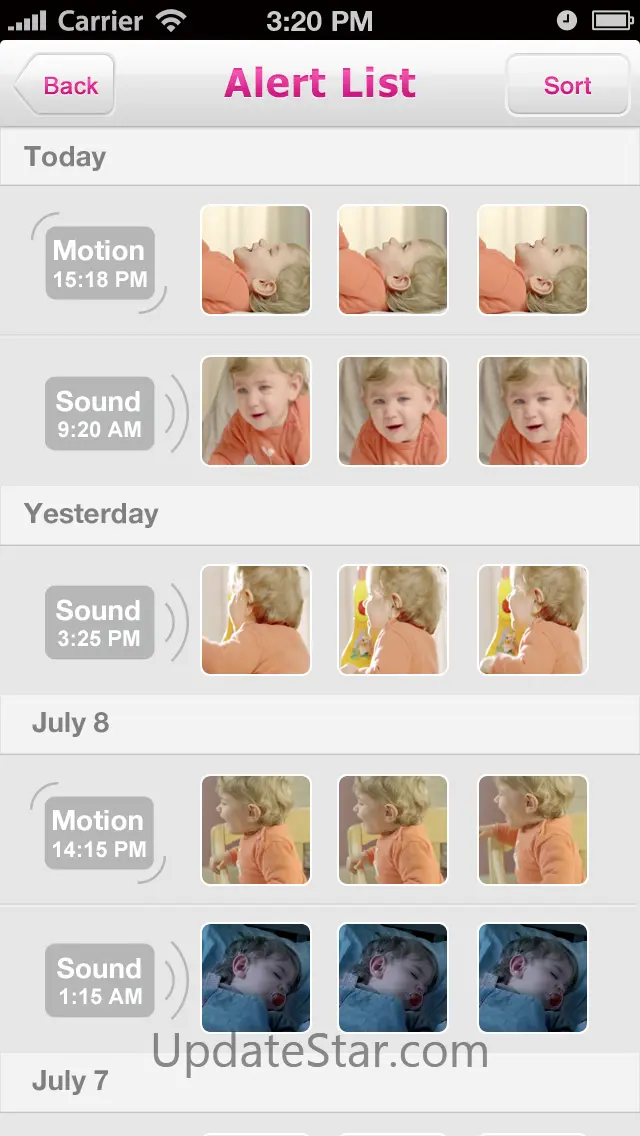Viewport: 640px width, 1136px height.
Task: View middle snapshot of the 1:15 AM Sound alert
Action: click(x=393, y=978)
